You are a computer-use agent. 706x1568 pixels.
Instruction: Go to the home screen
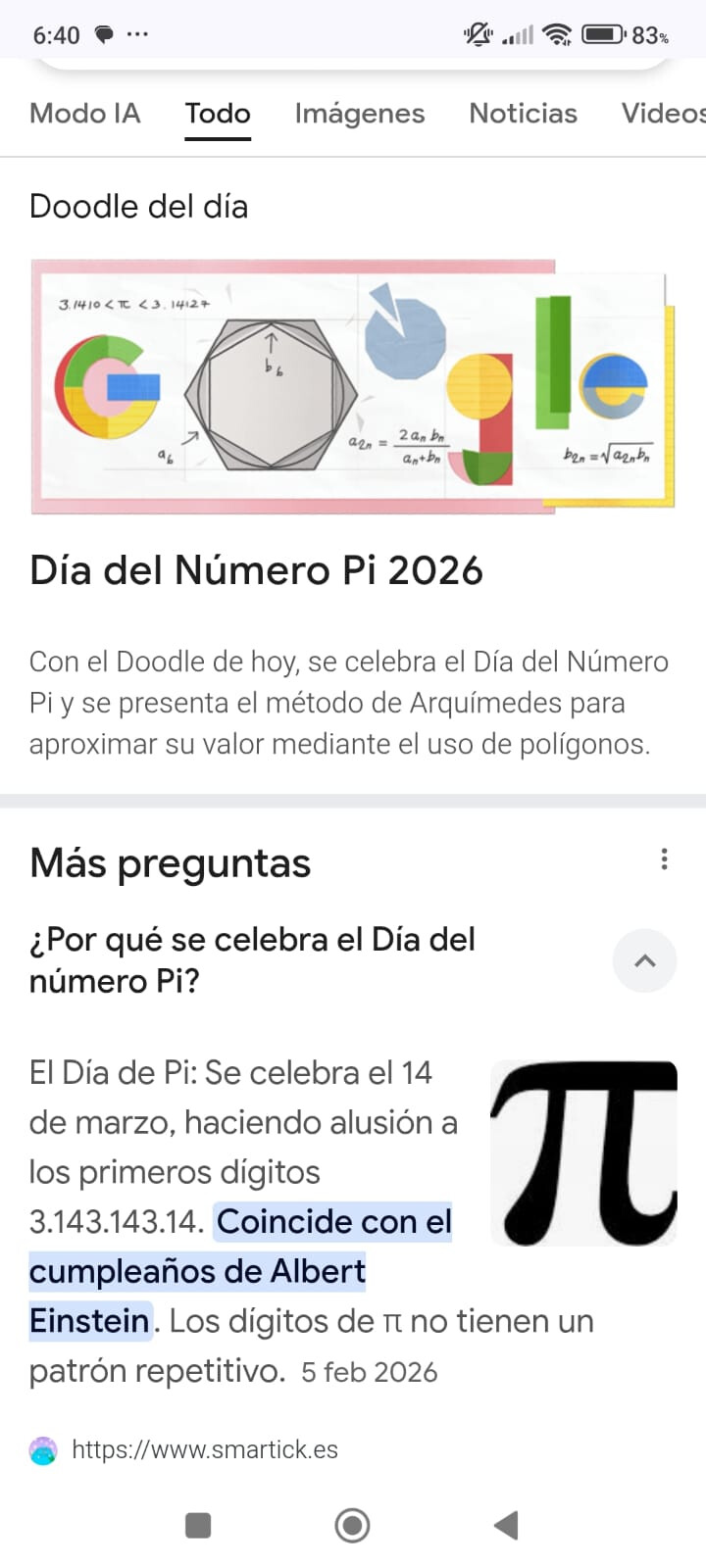coord(352,1525)
